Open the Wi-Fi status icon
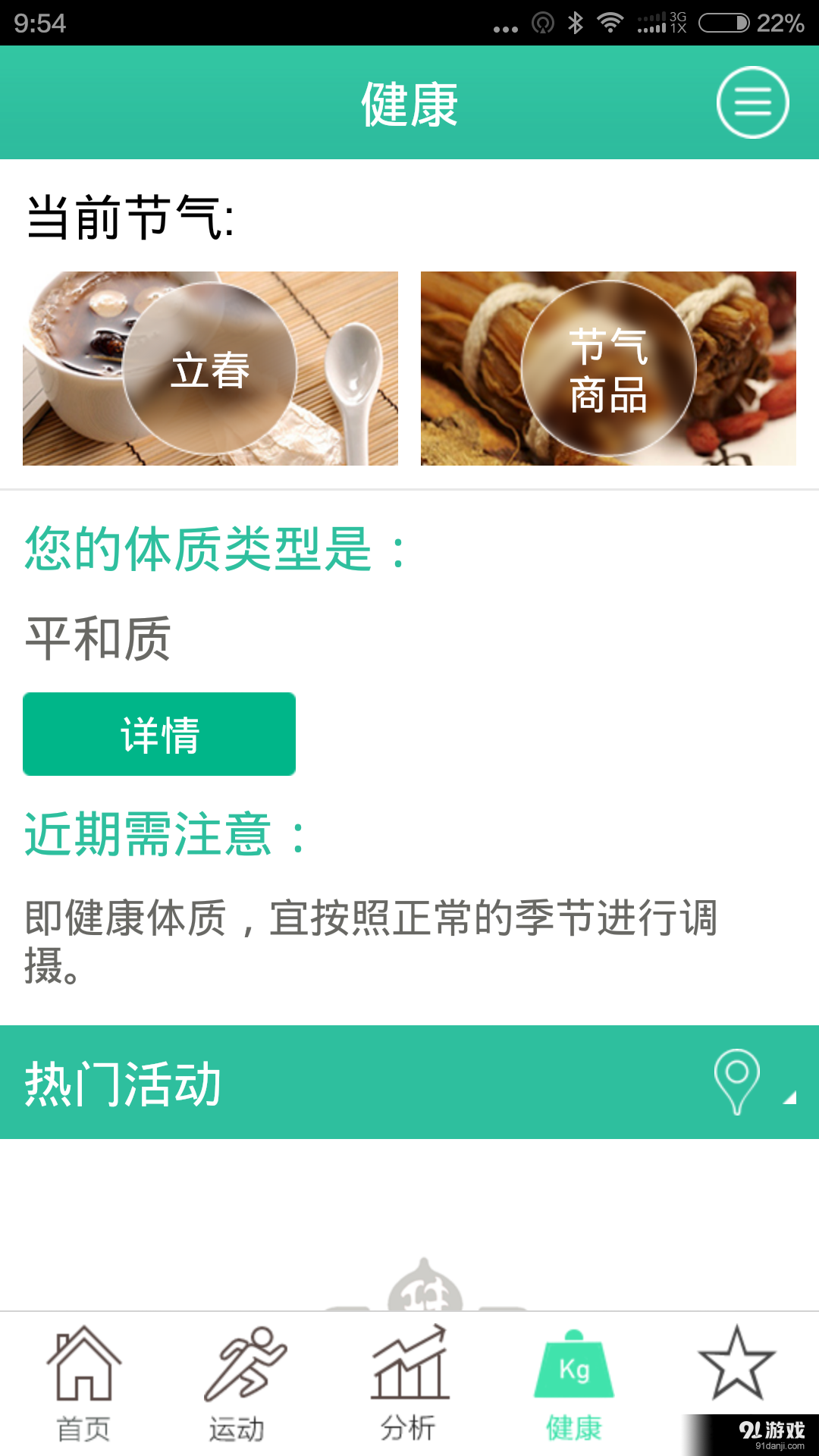 610,21
